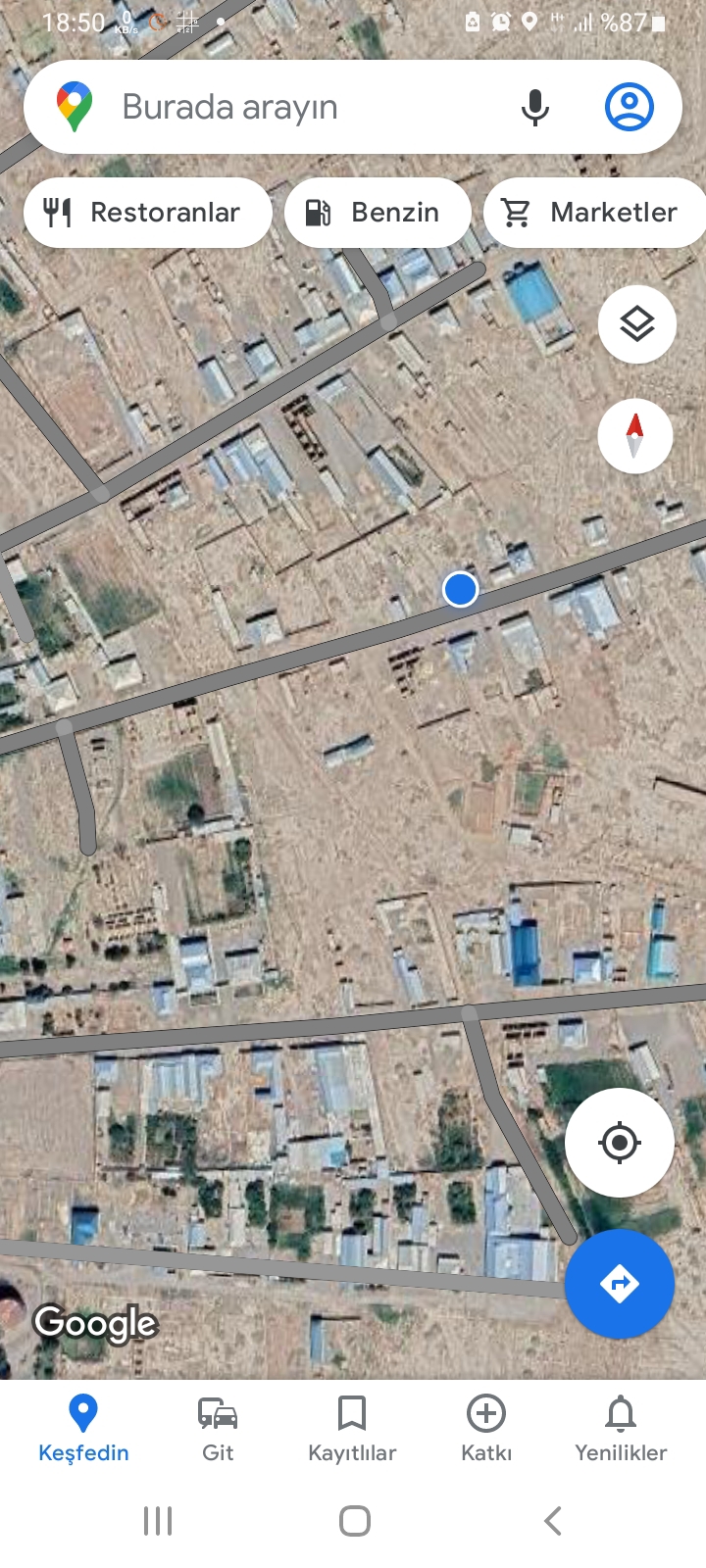706x1568 pixels.
Task: Open the Yenilikler tab
Action: pyautogui.click(x=621, y=1429)
